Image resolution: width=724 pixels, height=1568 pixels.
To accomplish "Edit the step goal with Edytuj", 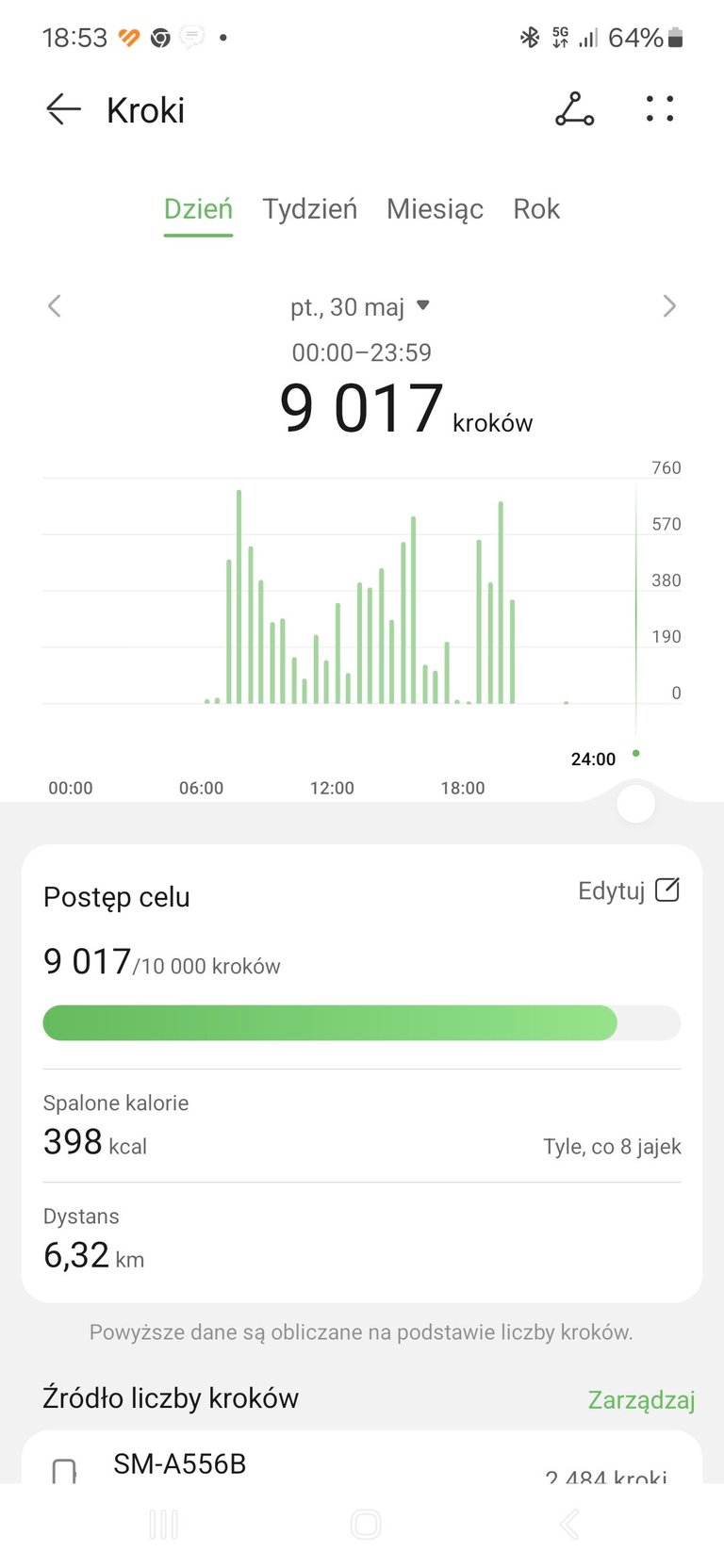I will click(x=629, y=890).
